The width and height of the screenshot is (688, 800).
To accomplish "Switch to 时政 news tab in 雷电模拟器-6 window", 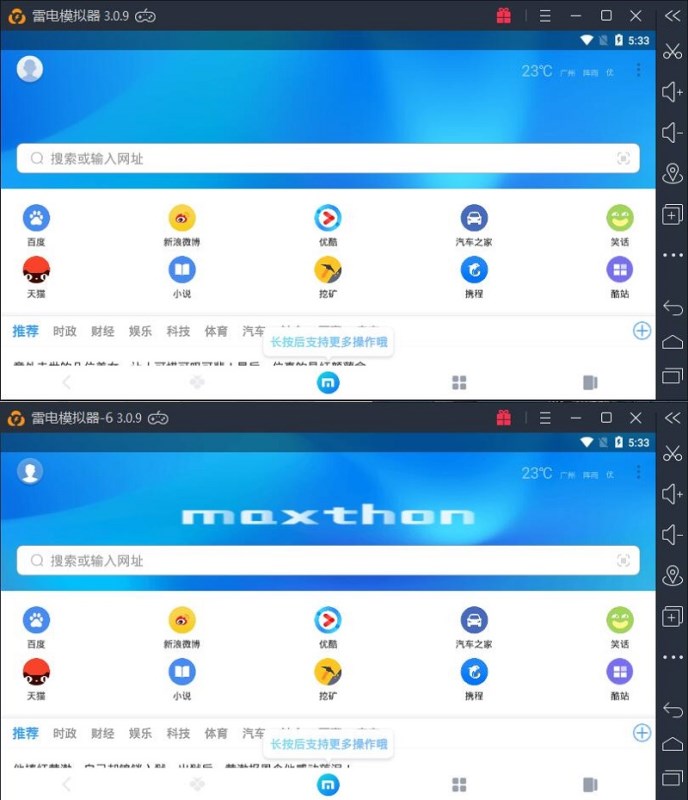I will [65, 733].
